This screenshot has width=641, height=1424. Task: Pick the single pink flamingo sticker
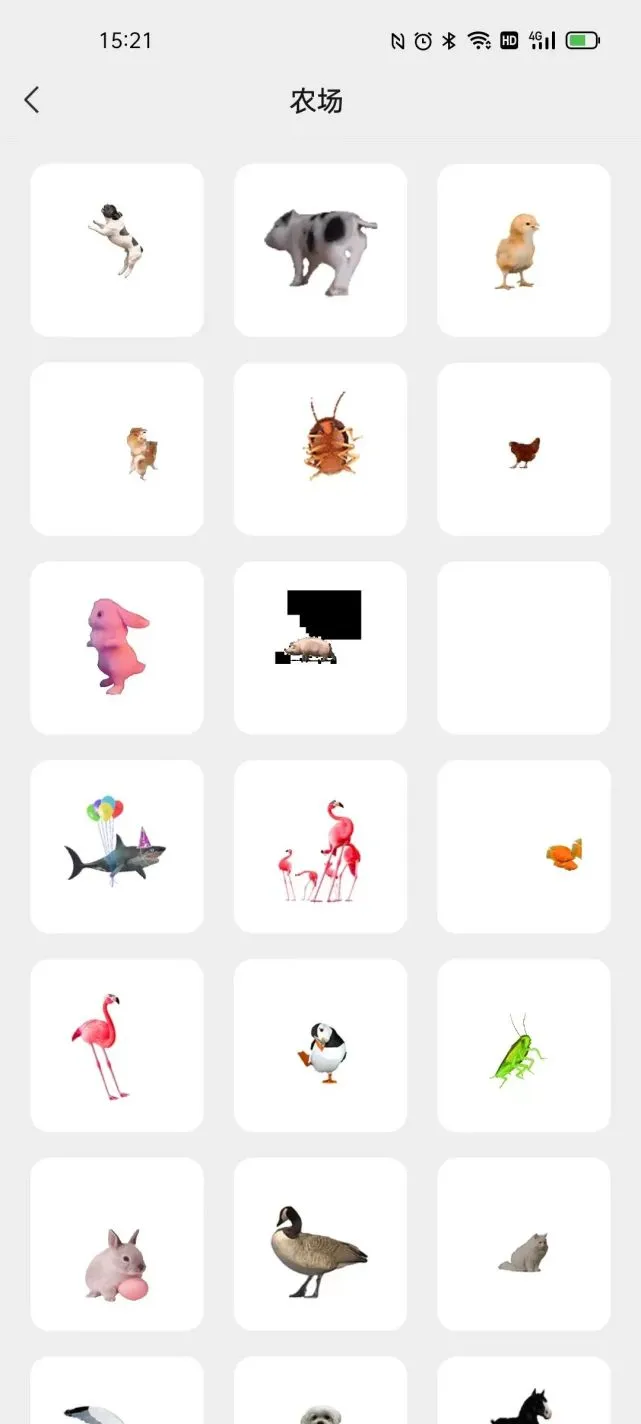(x=117, y=1045)
